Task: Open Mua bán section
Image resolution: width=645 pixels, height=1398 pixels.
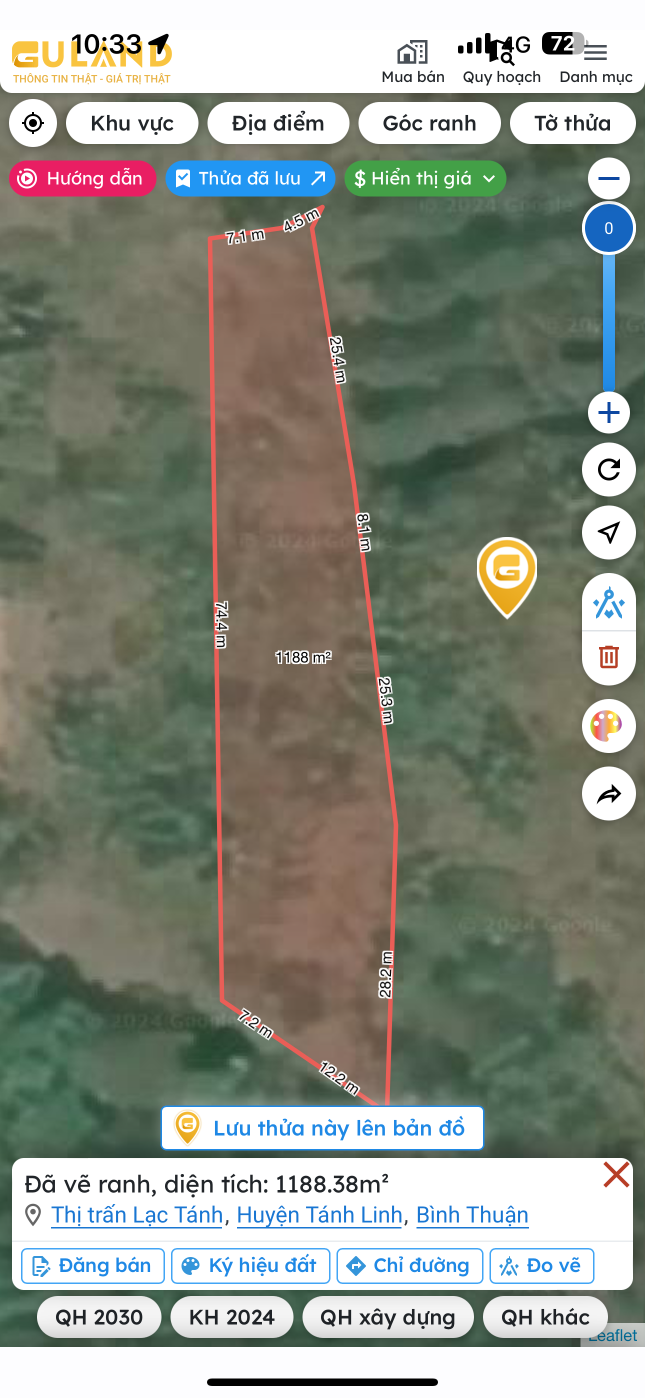Action: coord(412,62)
